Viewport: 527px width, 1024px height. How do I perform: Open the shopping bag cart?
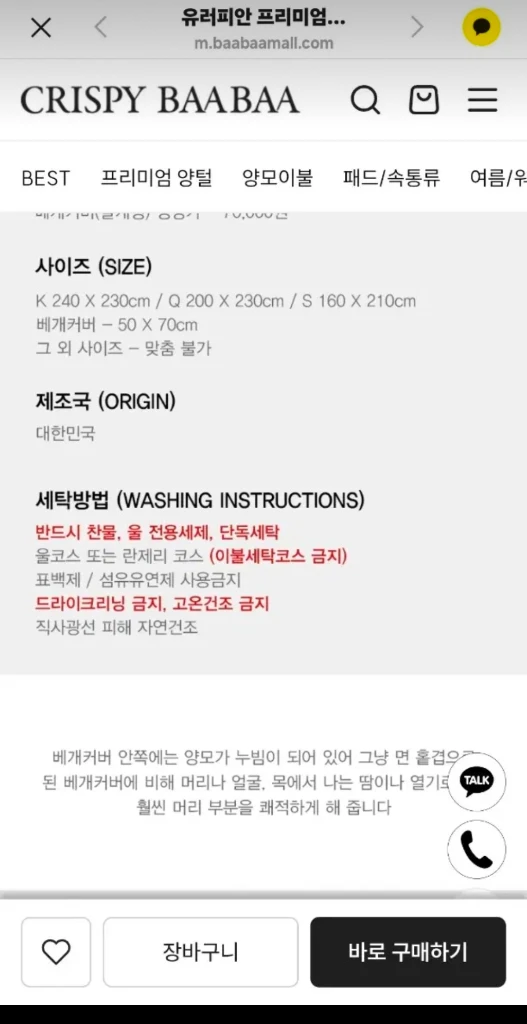coord(424,101)
